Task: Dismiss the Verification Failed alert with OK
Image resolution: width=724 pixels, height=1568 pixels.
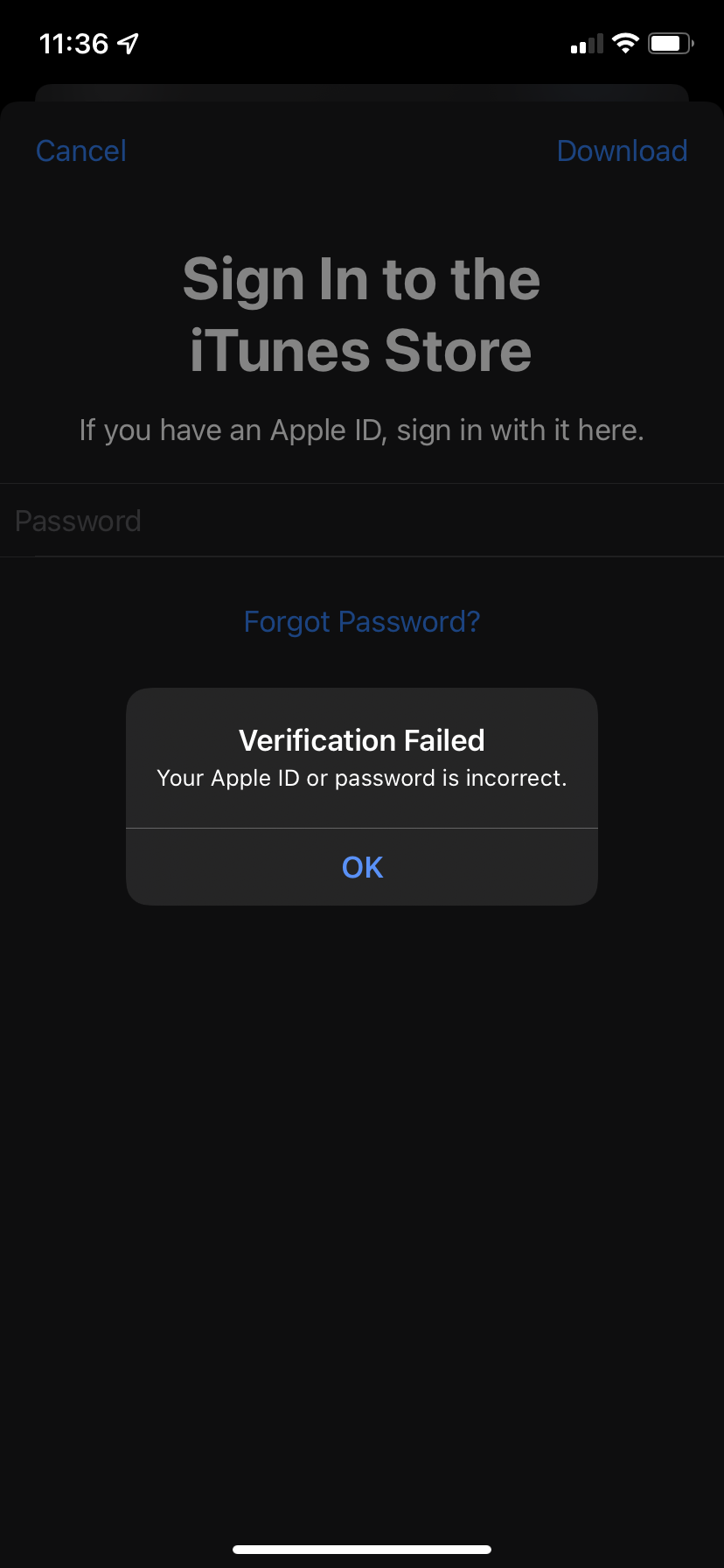Action: pyautogui.click(x=362, y=867)
